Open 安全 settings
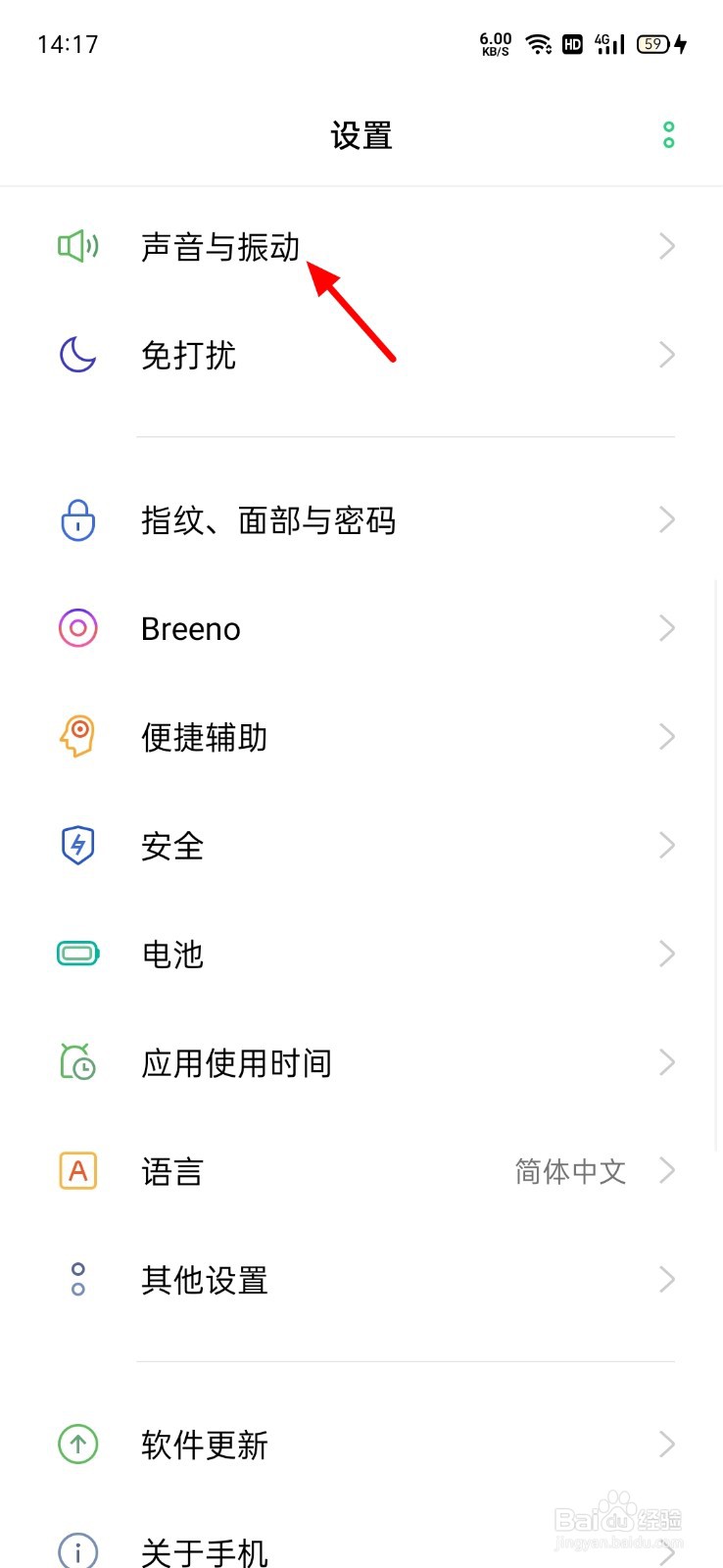Viewport: 723px width, 1568px height. click(x=172, y=846)
